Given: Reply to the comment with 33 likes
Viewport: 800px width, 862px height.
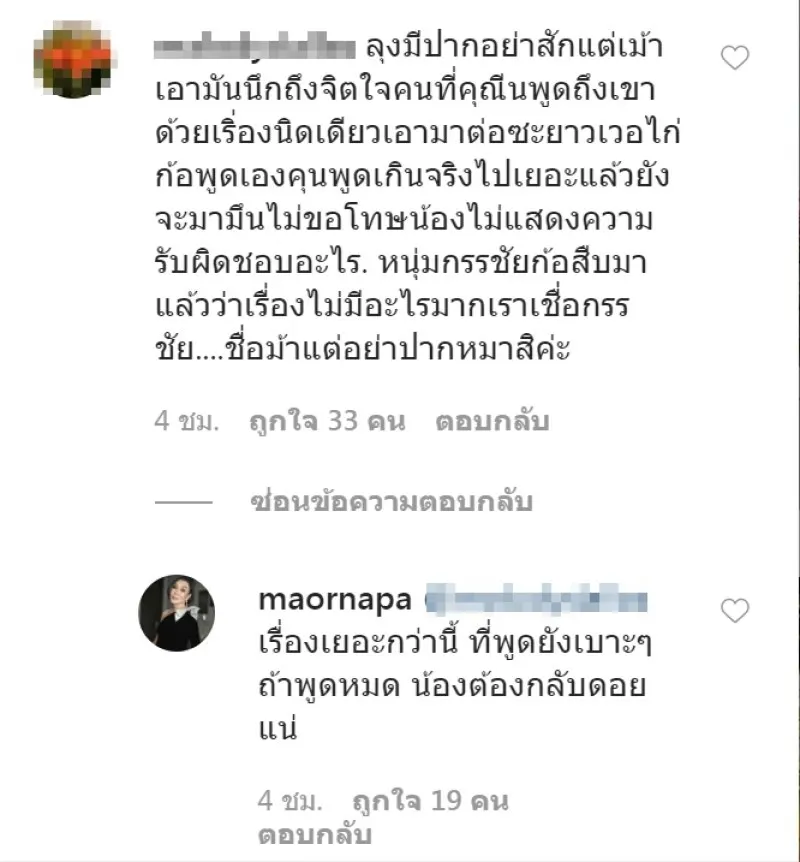Looking at the screenshot, I should (492, 422).
